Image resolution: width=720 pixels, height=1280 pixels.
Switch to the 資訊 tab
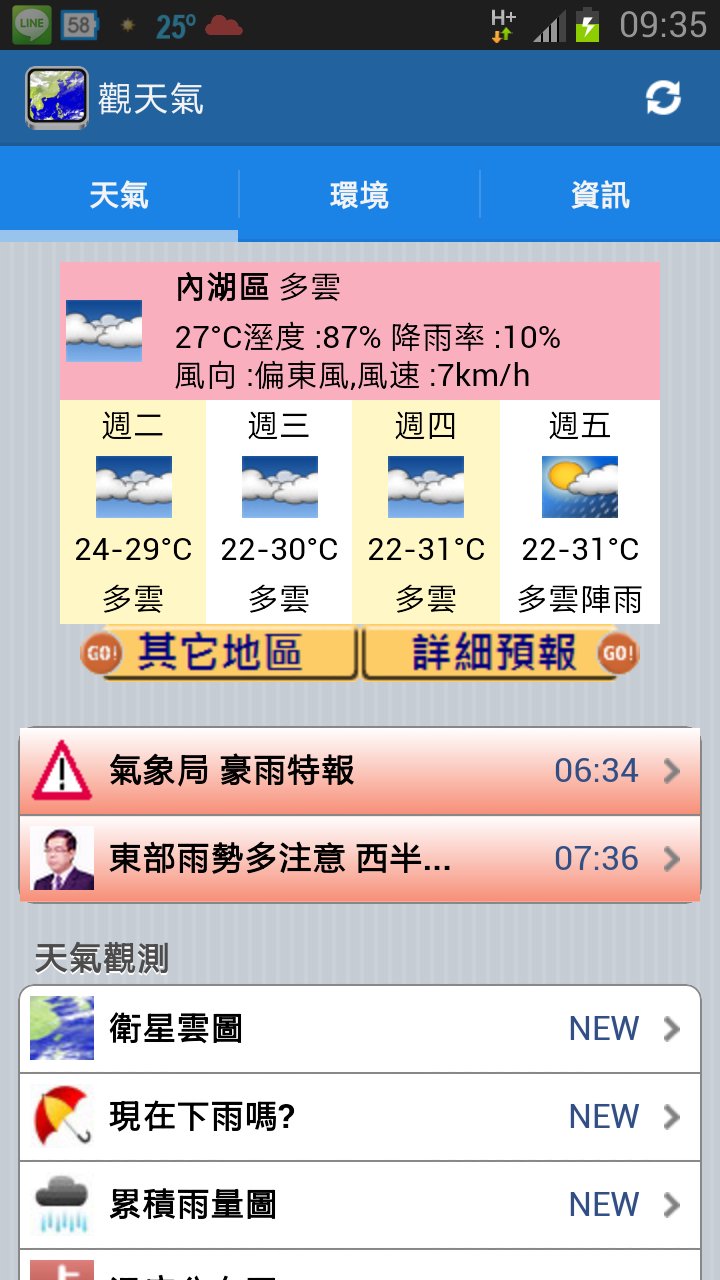(x=600, y=195)
